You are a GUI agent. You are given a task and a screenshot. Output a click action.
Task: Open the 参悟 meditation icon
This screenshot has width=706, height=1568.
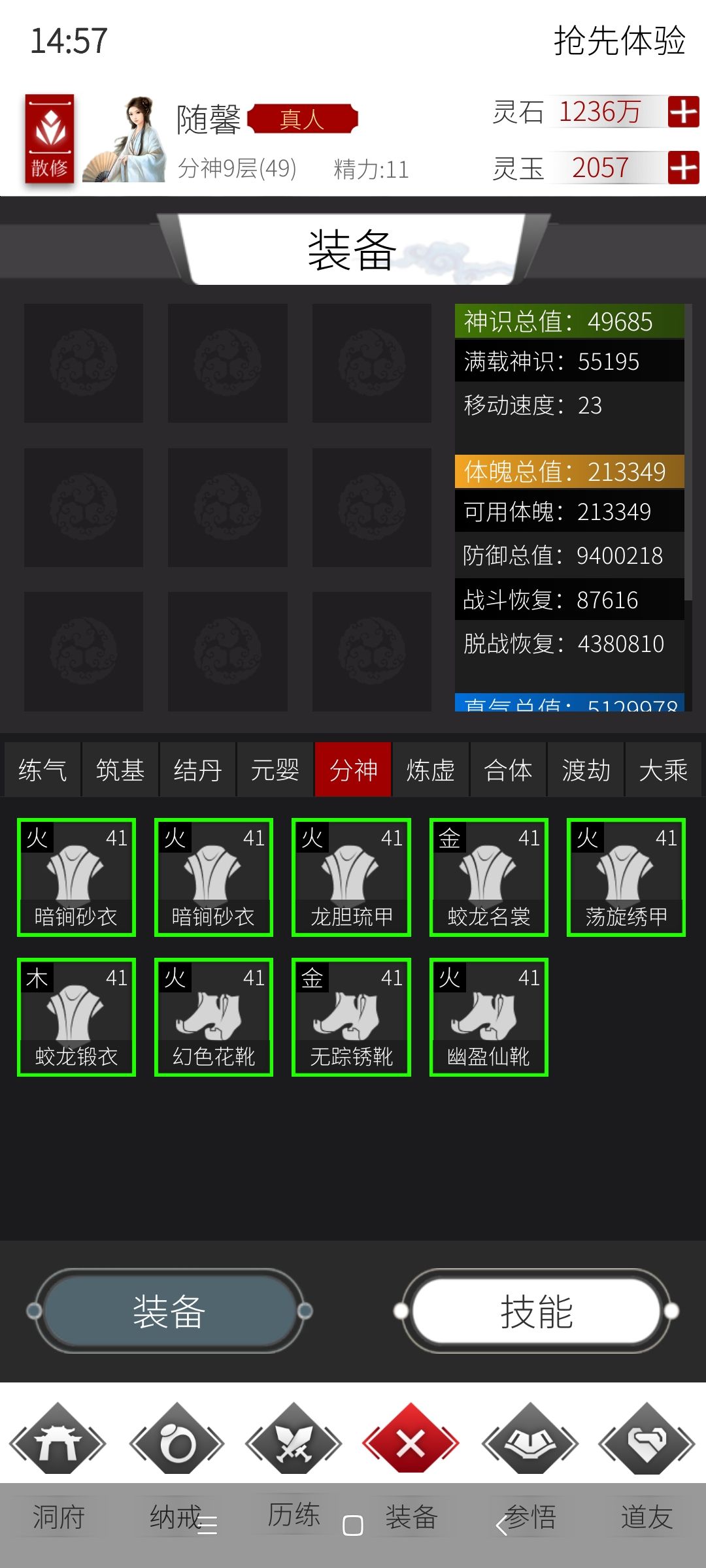click(529, 1444)
